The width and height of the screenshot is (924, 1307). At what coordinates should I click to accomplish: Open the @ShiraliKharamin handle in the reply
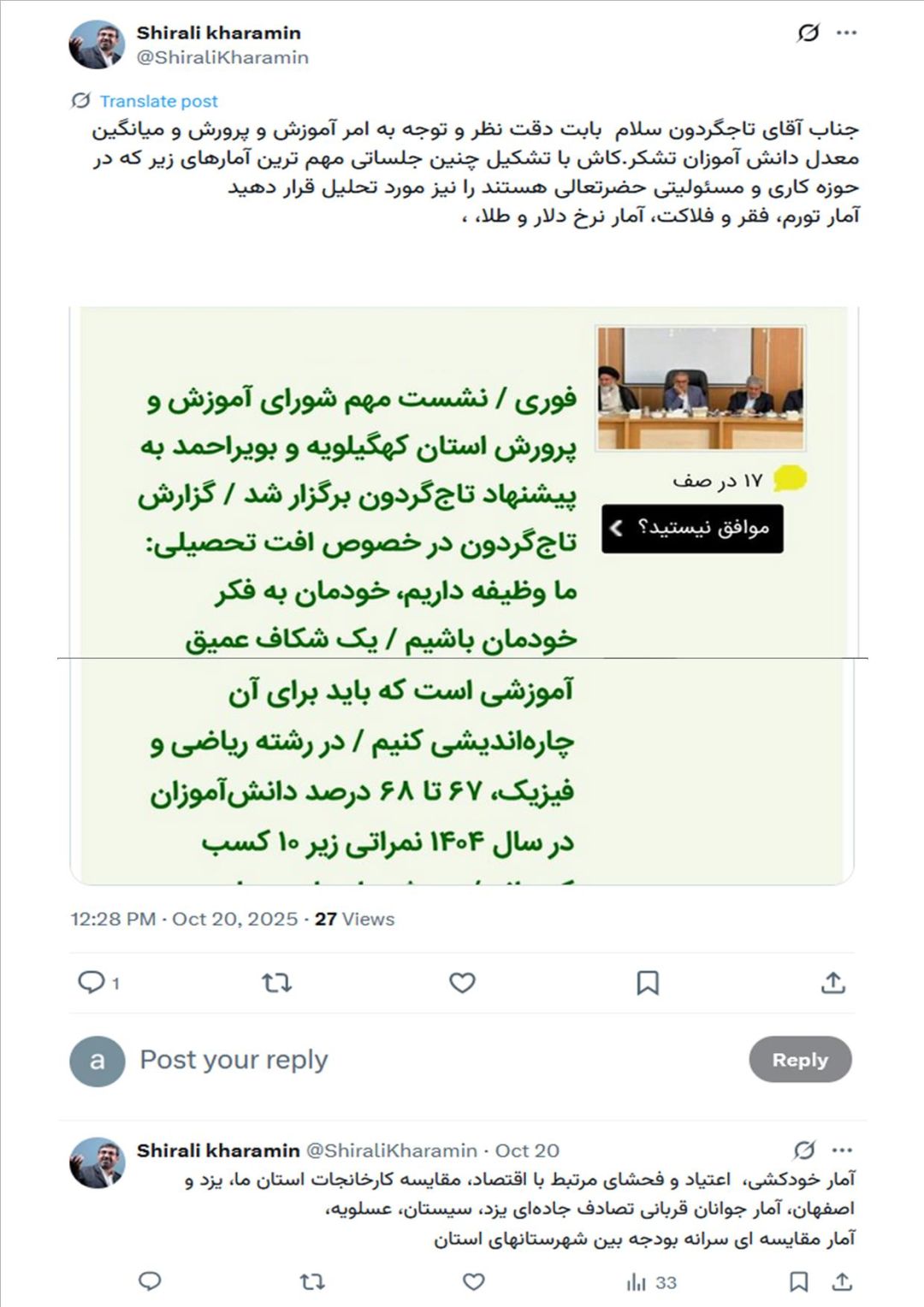pyautogui.click(x=391, y=1150)
